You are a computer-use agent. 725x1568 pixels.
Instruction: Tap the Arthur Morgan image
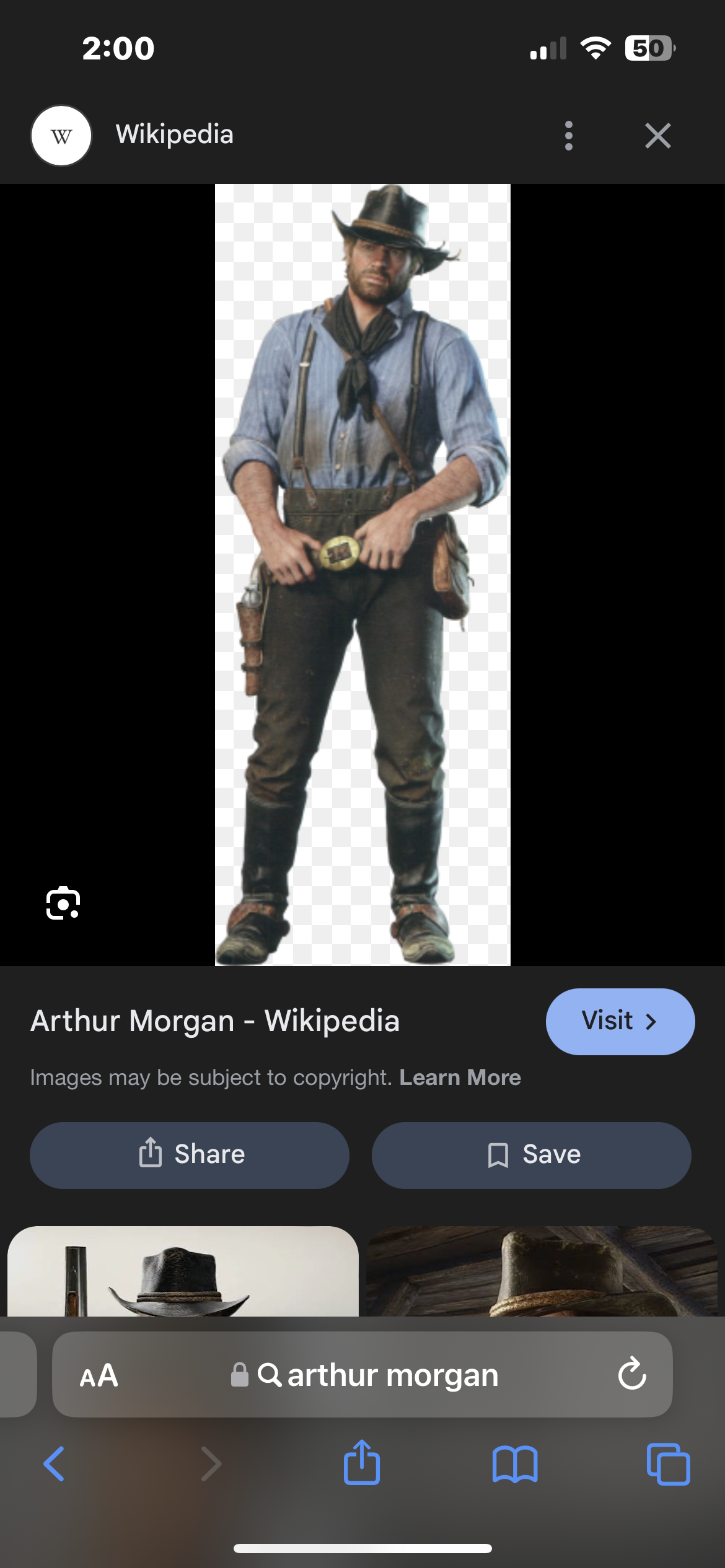[x=362, y=574]
